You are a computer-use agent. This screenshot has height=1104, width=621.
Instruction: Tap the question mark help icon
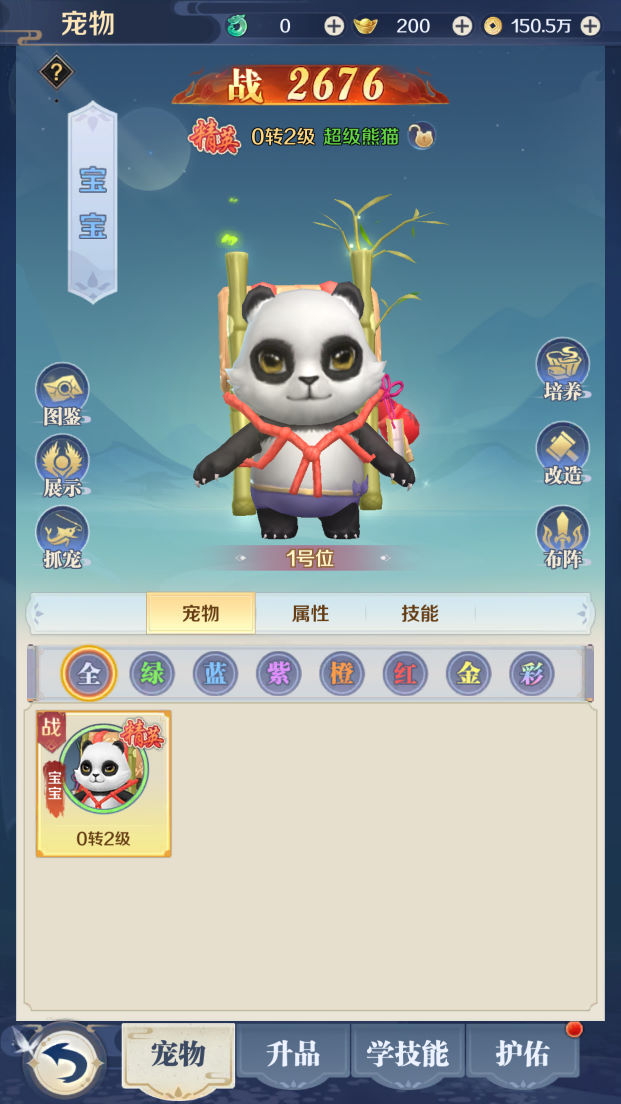coord(57,72)
